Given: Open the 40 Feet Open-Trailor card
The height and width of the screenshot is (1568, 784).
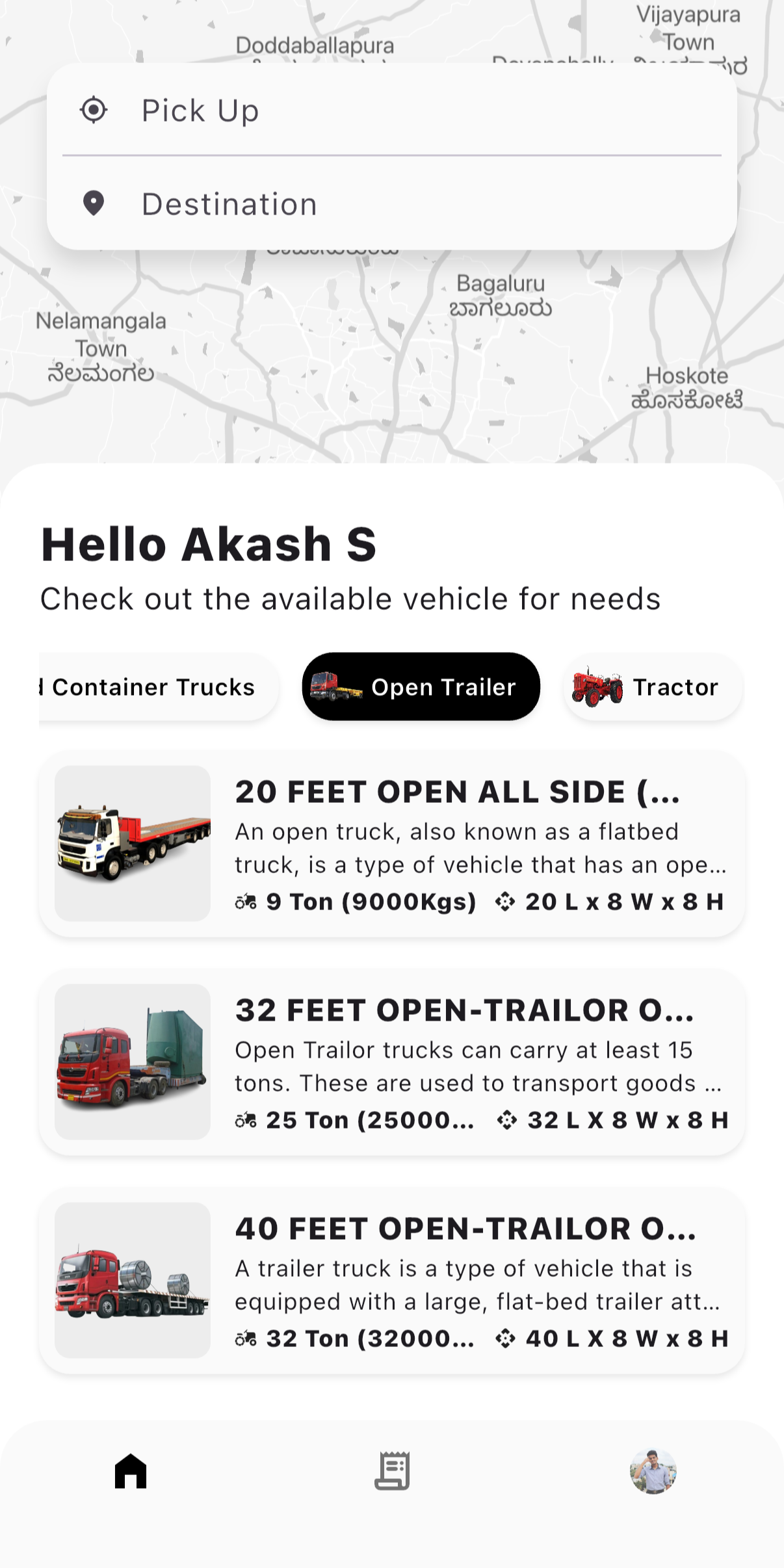Looking at the screenshot, I should pos(391,1281).
